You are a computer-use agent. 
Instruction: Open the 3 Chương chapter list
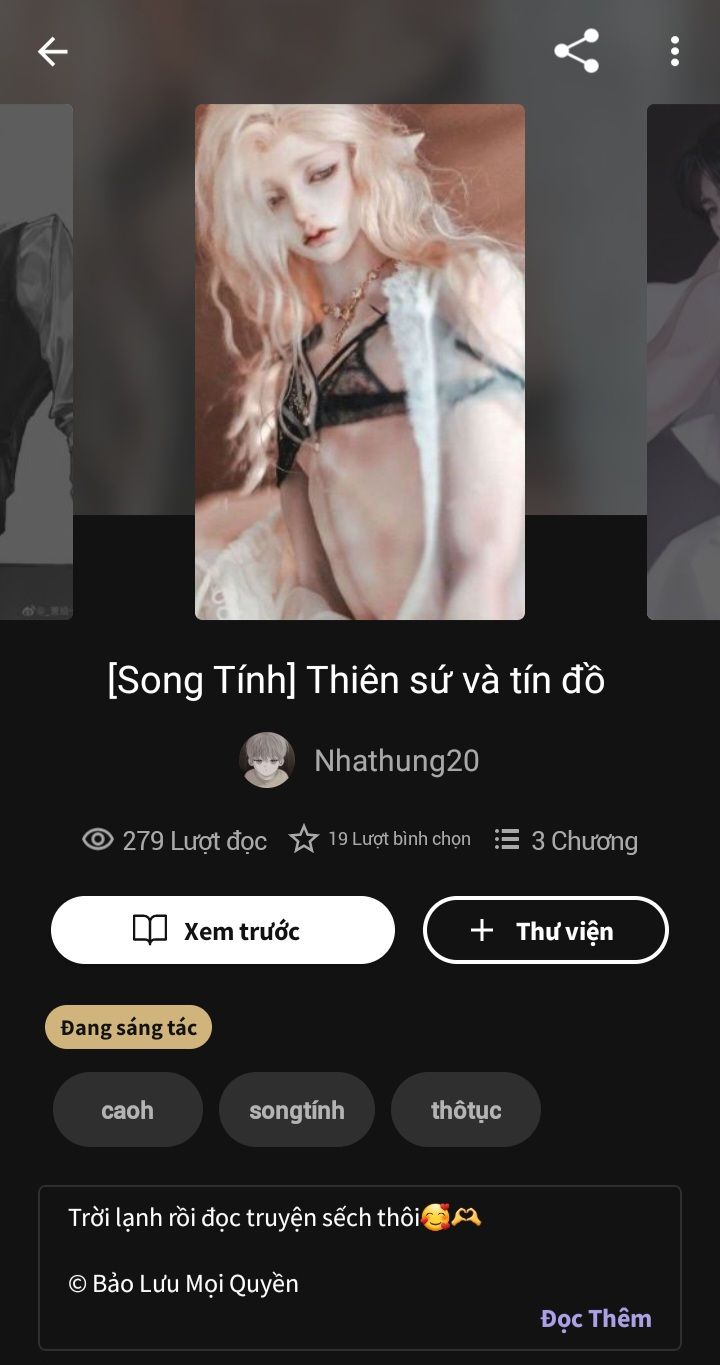(566, 840)
